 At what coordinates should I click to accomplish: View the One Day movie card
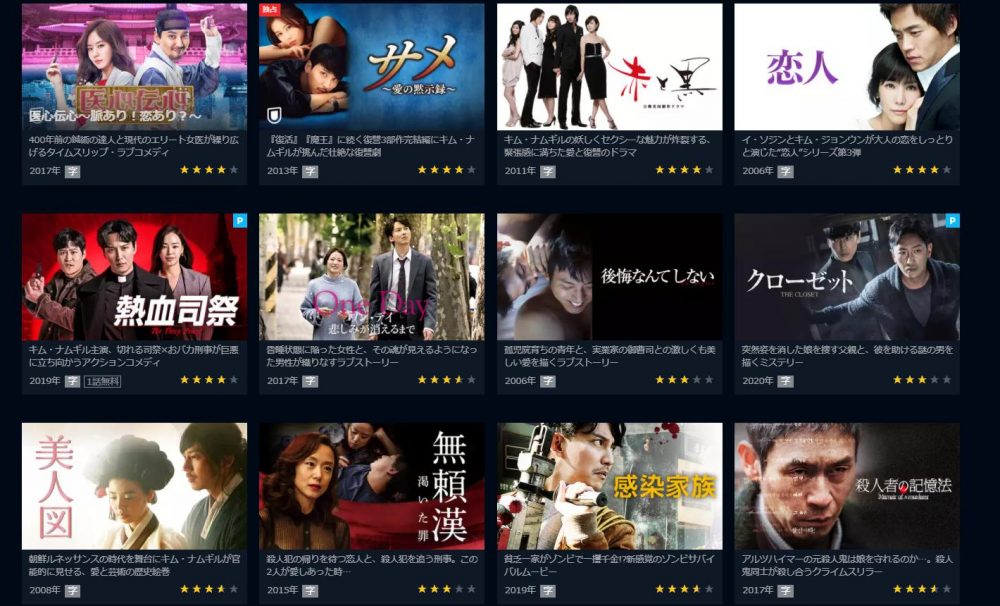(371, 276)
